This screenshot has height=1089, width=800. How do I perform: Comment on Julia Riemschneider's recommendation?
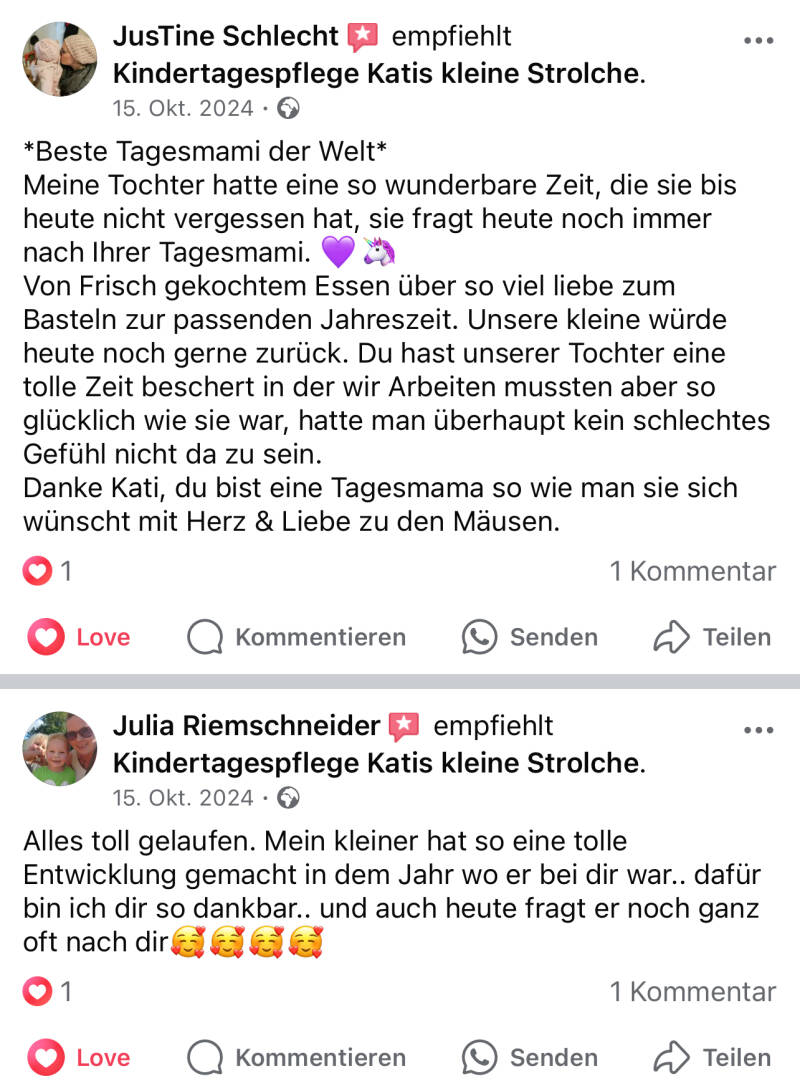pyautogui.click(x=297, y=1057)
